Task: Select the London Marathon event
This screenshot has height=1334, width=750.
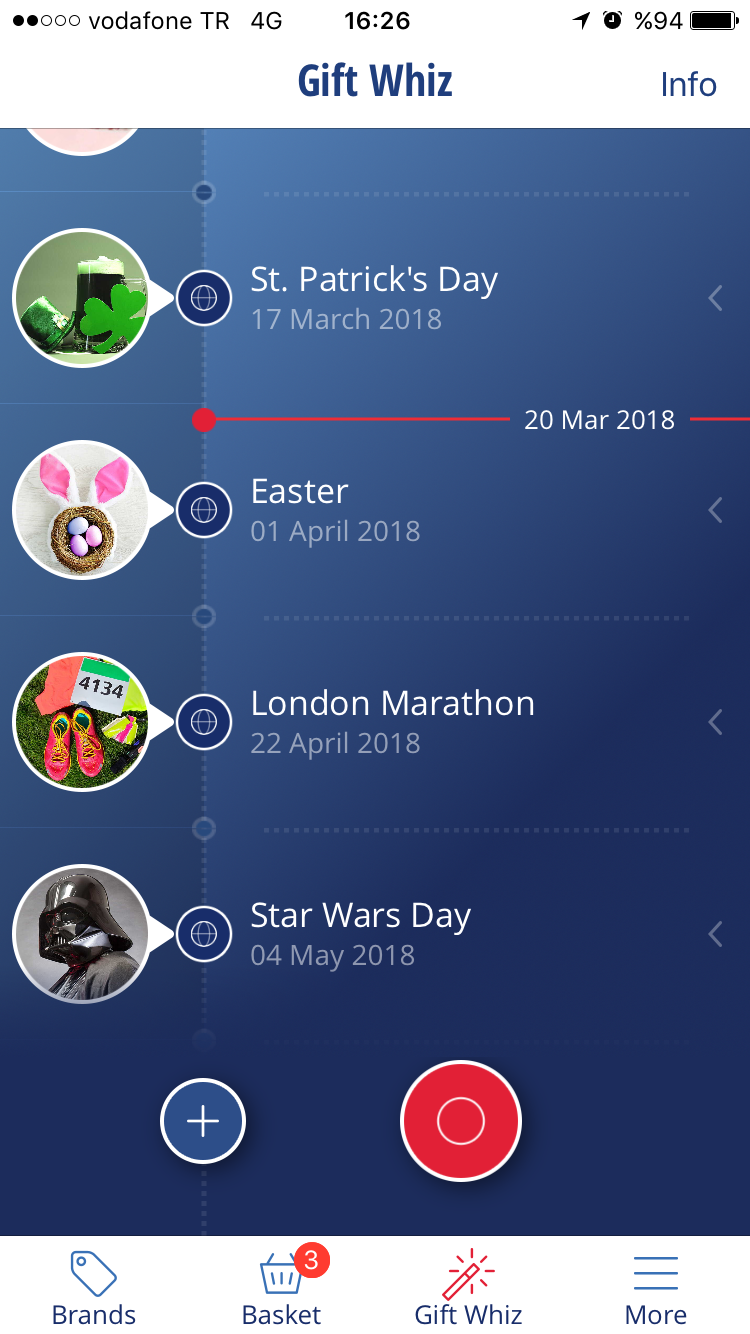Action: pyautogui.click(x=392, y=721)
